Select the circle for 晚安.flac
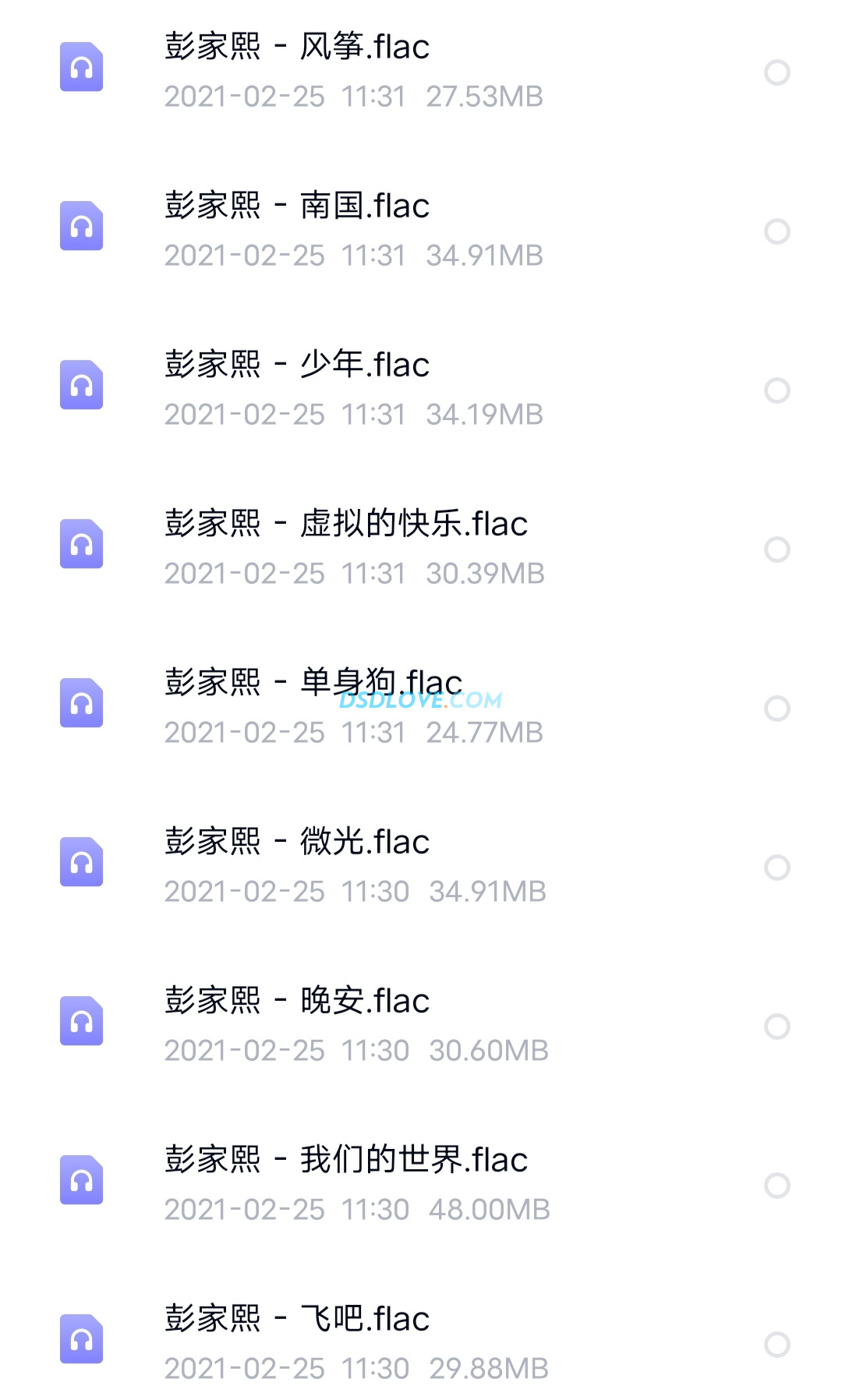The image size is (842, 1400). pos(777,1027)
